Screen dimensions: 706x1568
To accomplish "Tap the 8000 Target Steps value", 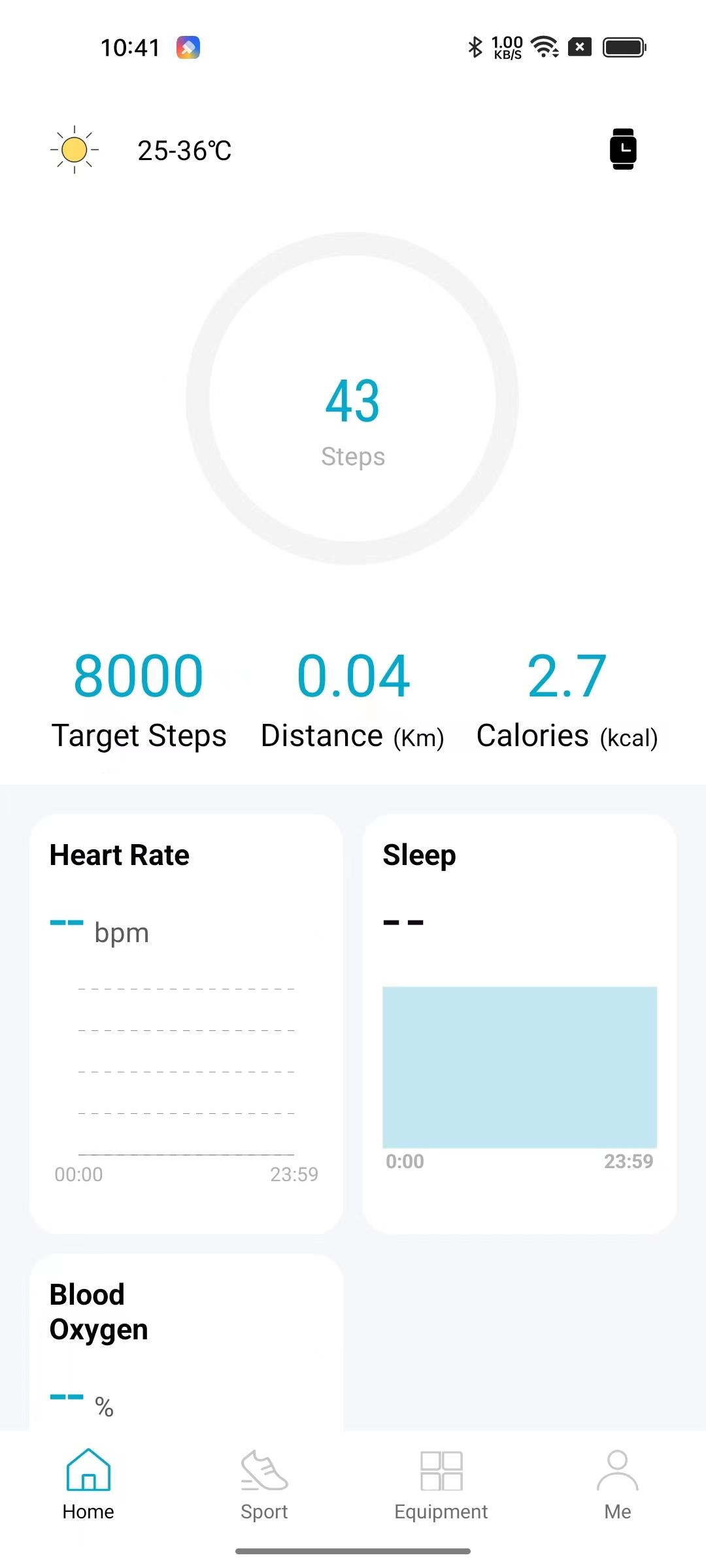I will click(139, 676).
